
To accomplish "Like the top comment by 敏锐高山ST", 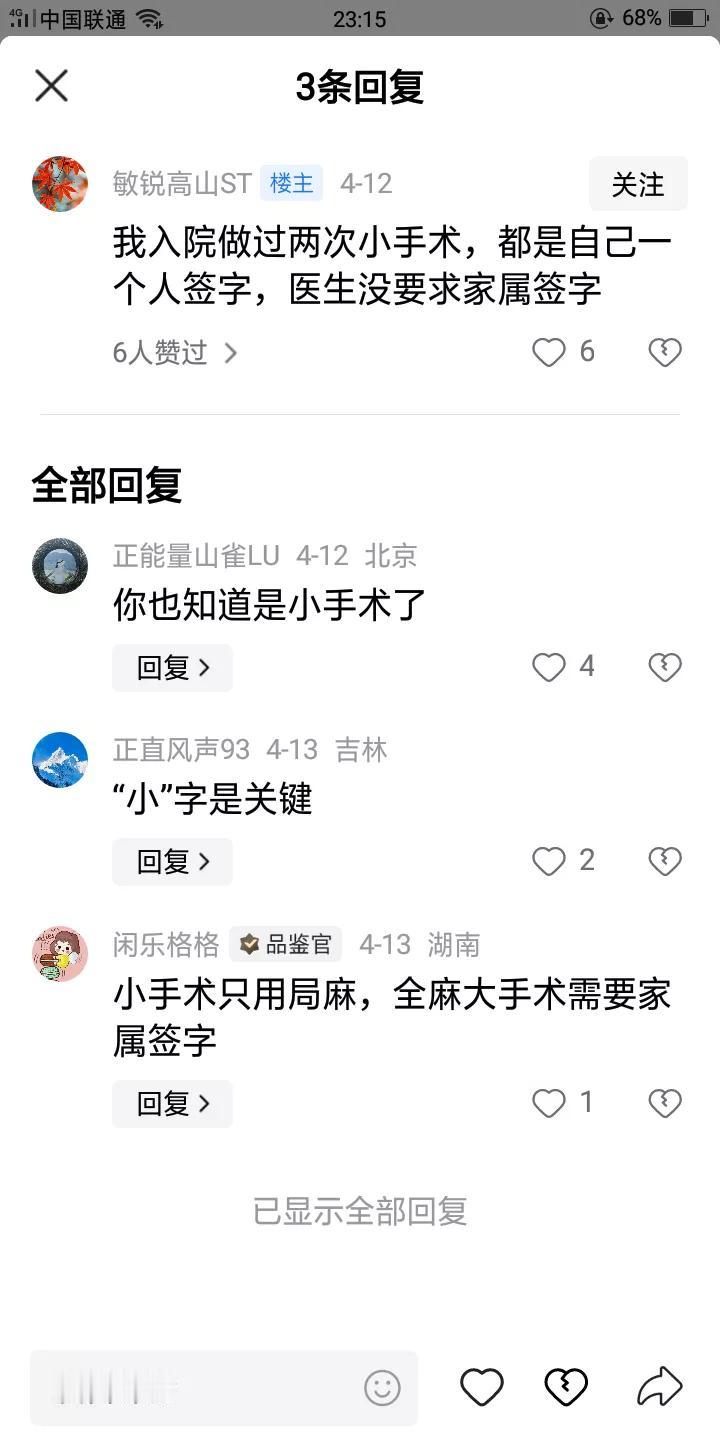I will 547,352.
